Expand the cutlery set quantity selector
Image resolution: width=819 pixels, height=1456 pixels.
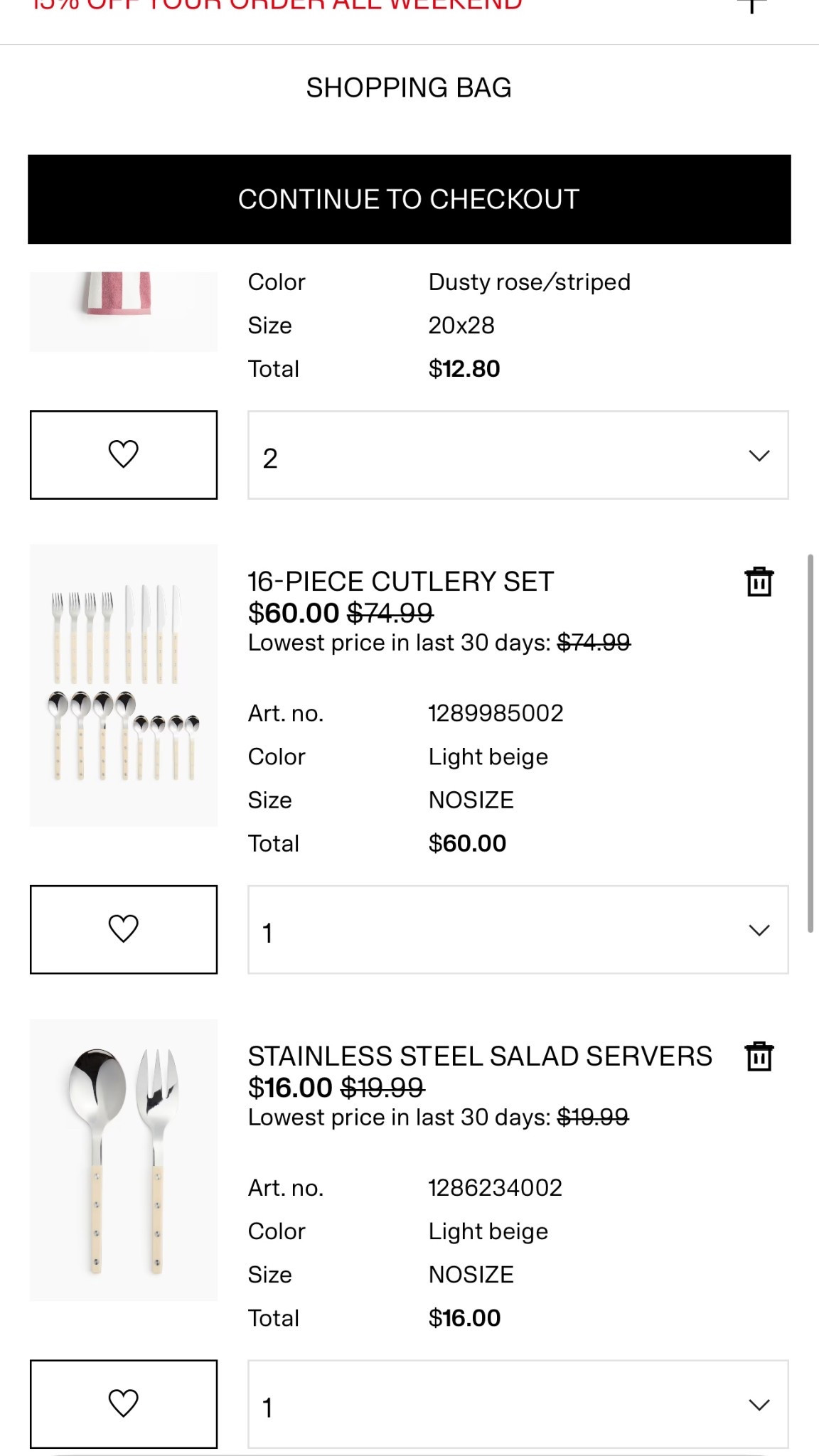(518, 928)
